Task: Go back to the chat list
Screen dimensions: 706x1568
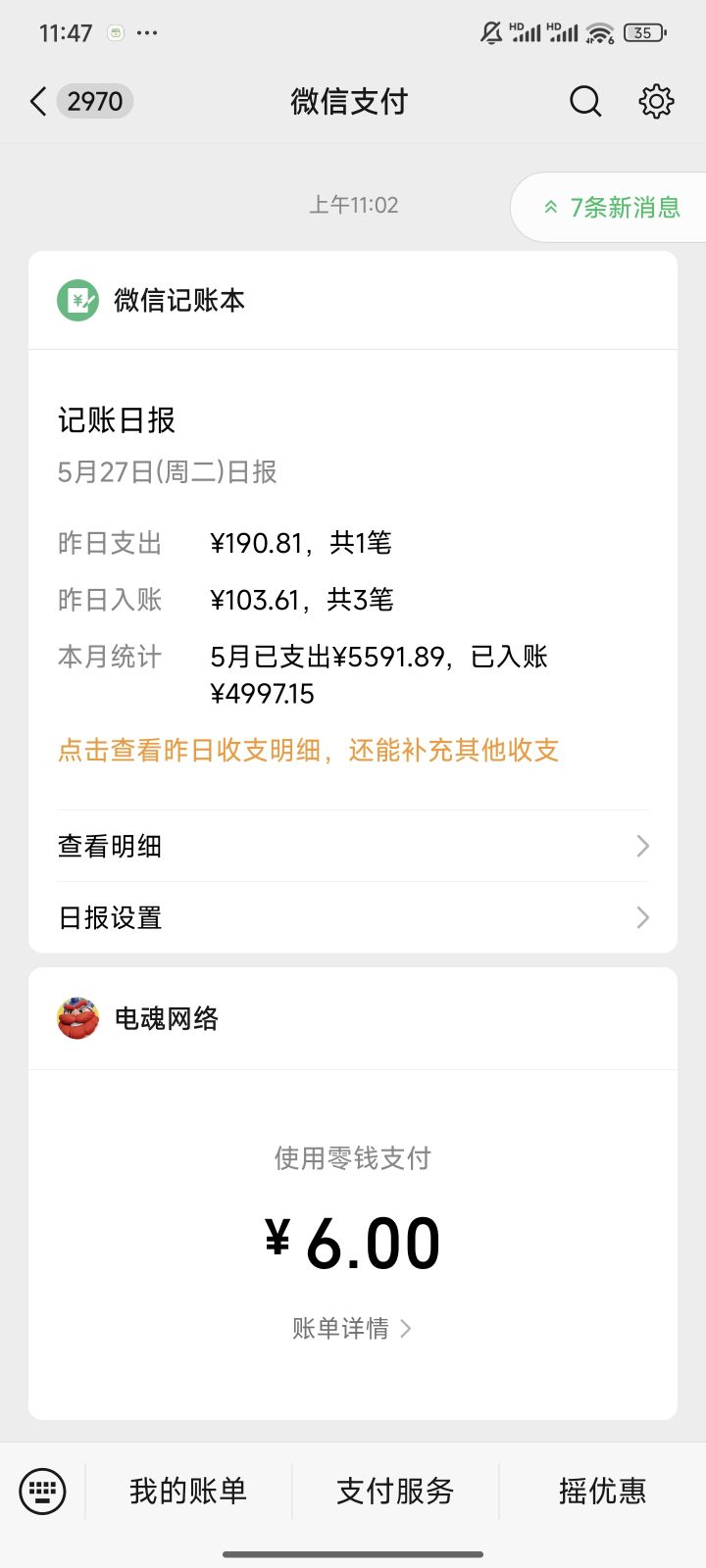Action: [39, 101]
